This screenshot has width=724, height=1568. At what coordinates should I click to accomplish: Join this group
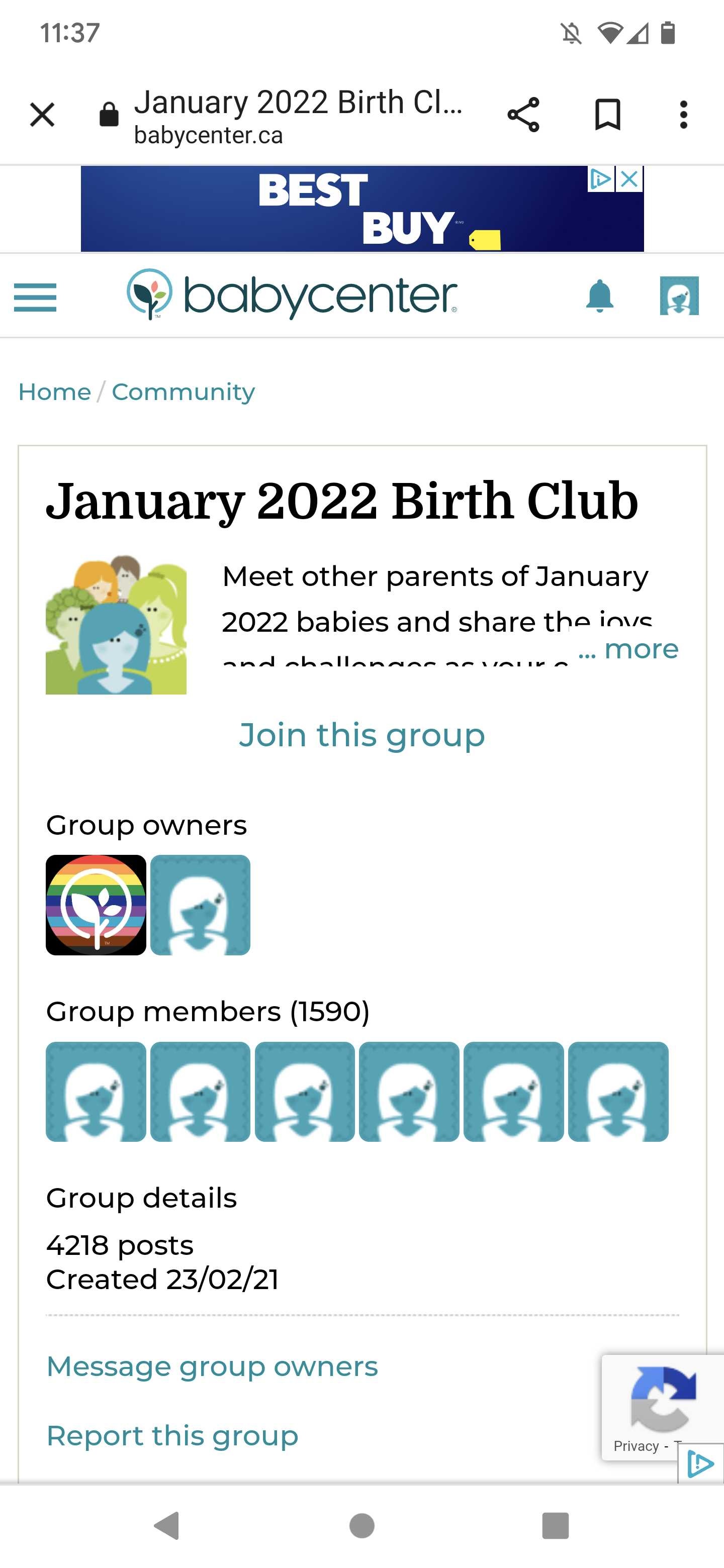click(x=361, y=735)
